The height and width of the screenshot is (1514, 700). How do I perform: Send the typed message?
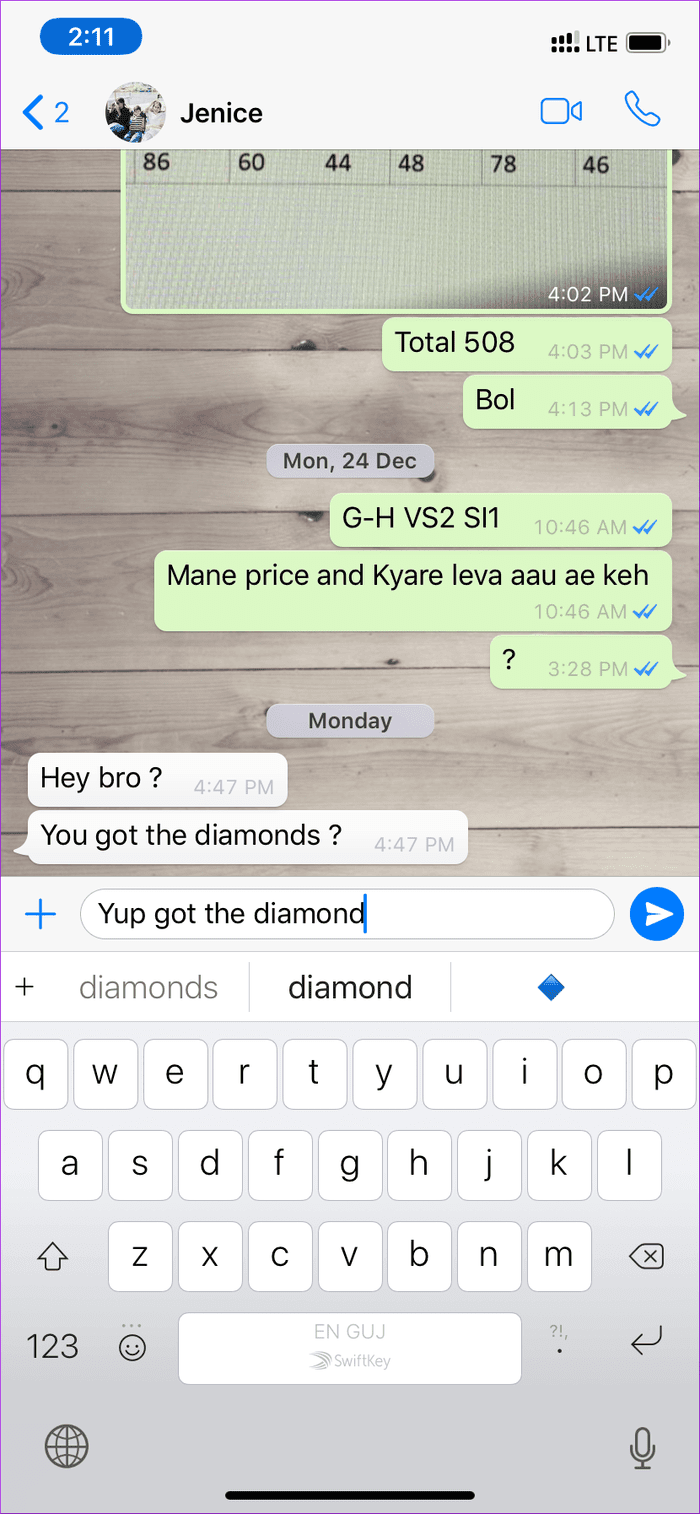(x=657, y=914)
